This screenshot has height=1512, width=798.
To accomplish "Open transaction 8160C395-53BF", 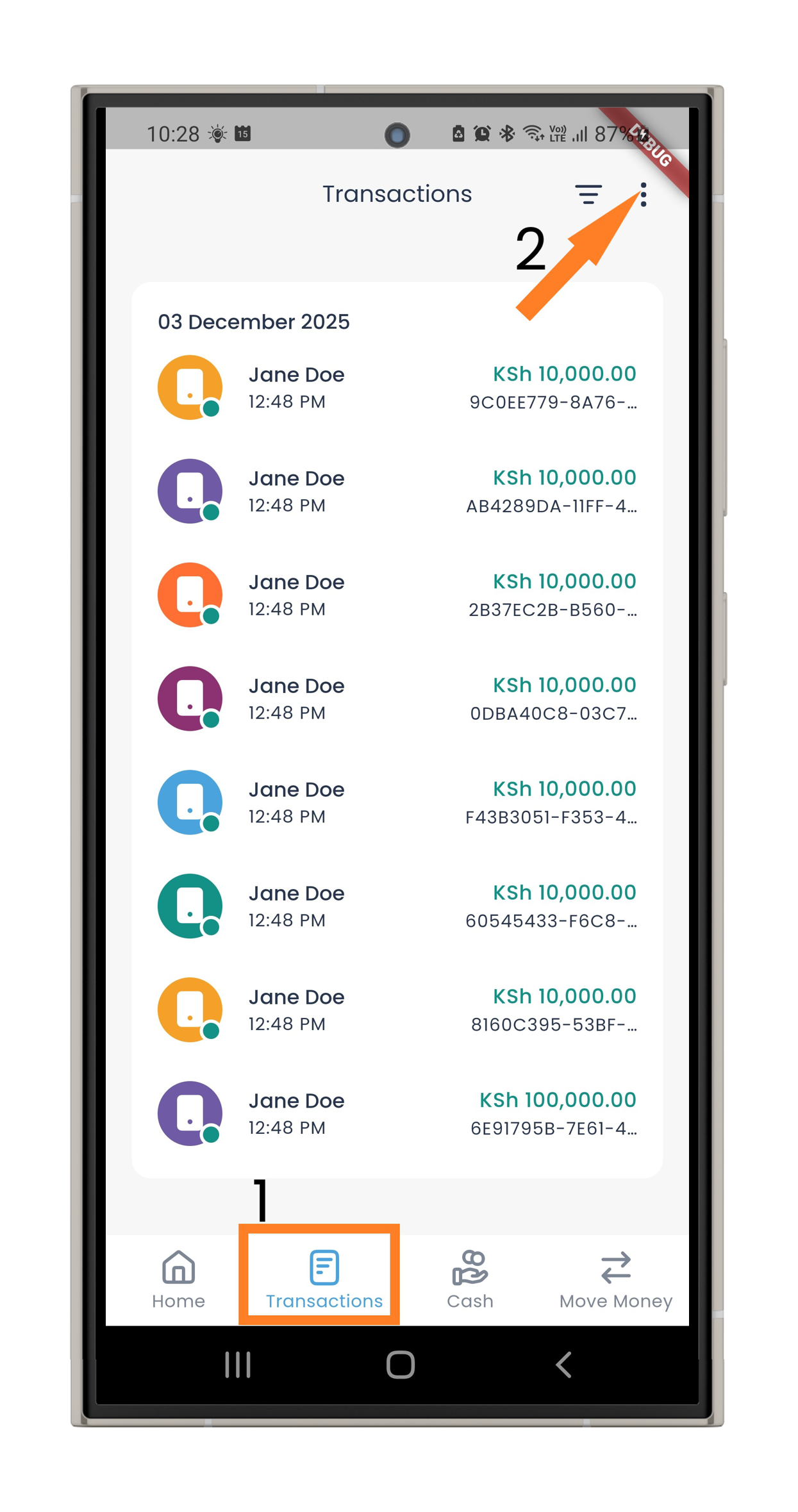I will (397, 1011).
